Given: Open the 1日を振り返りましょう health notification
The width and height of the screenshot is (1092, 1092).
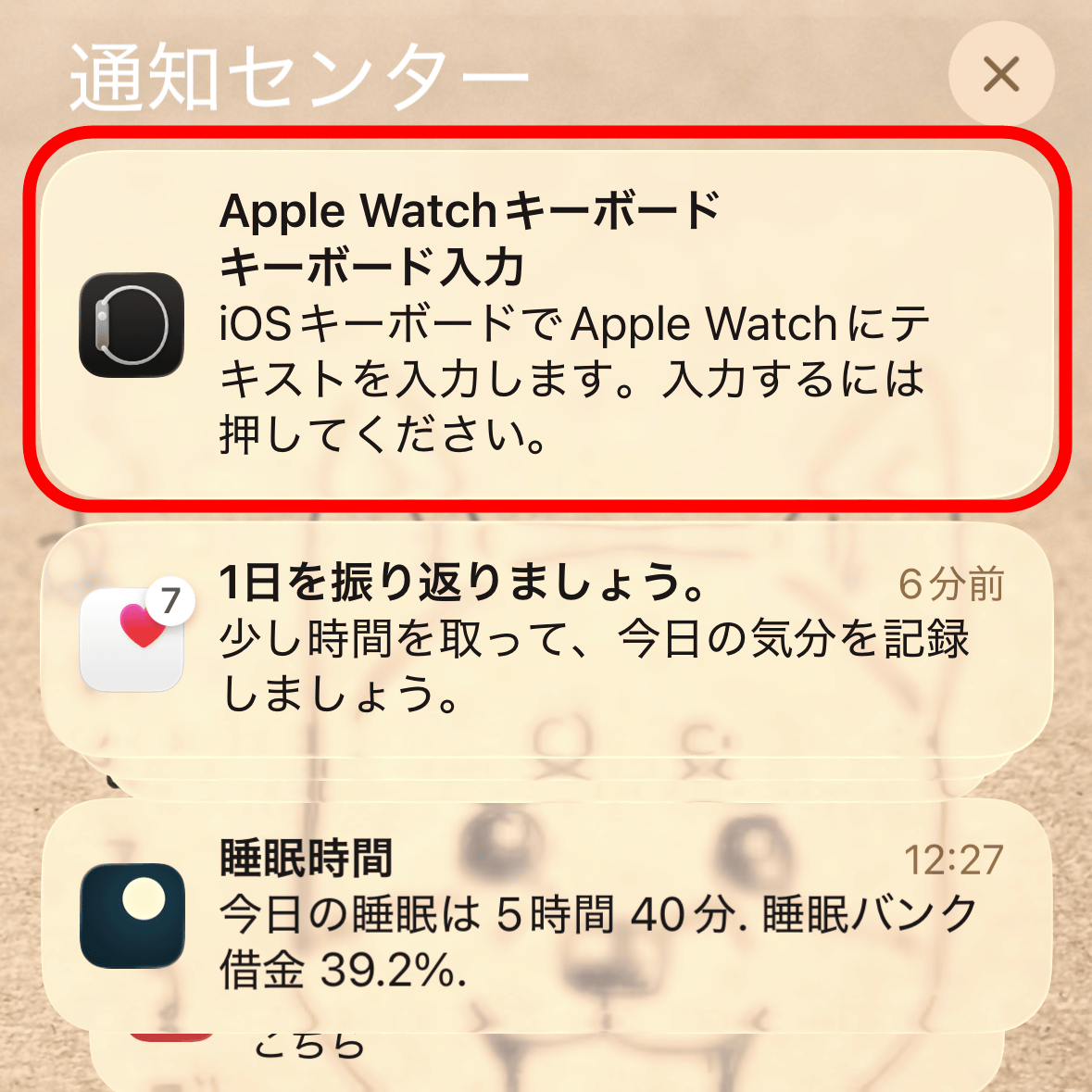Looking at the screenshot, I should click(x=546, y=639).
